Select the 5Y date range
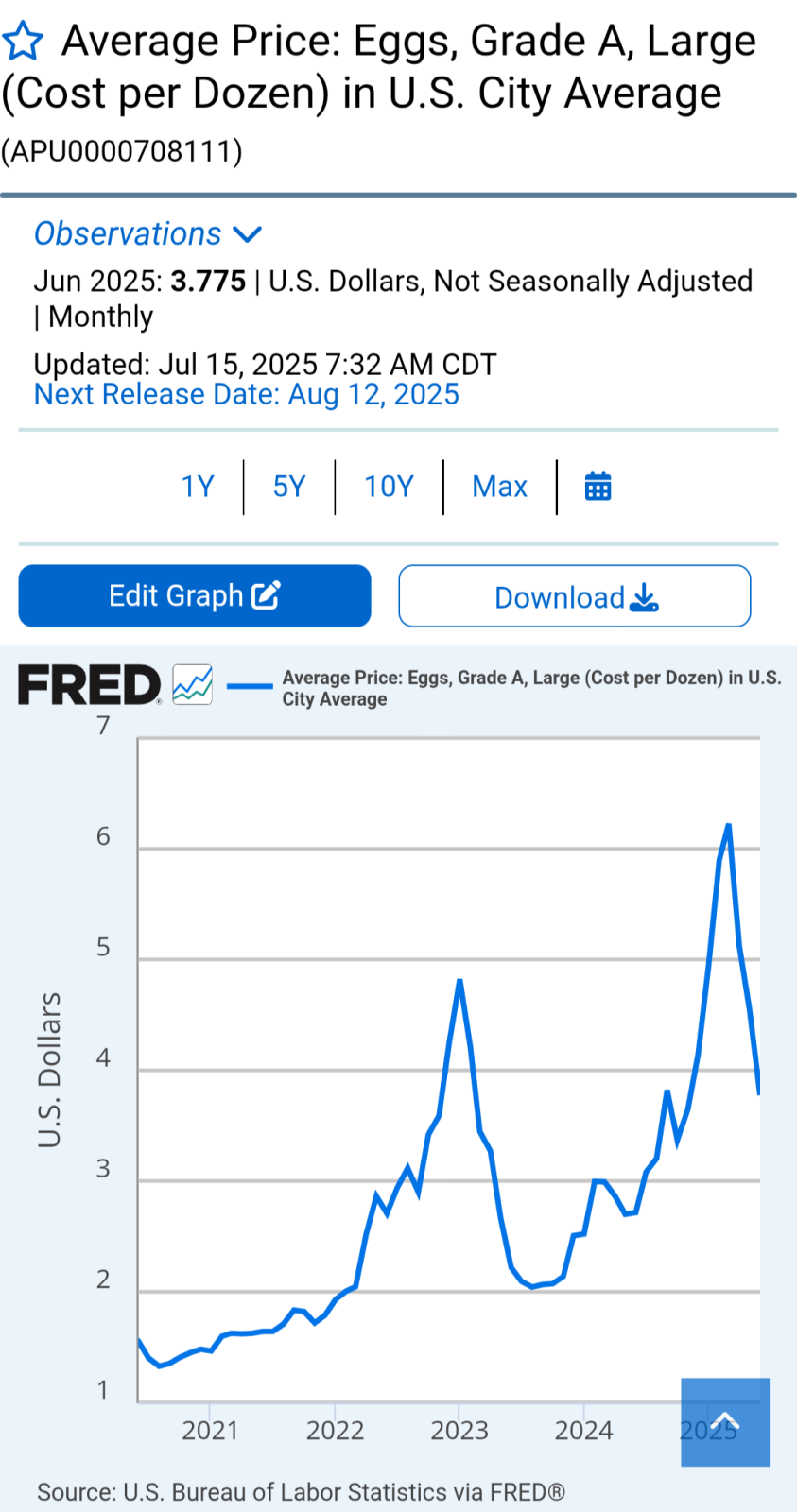Viewport: 797px width, 1512px height. 289,487
